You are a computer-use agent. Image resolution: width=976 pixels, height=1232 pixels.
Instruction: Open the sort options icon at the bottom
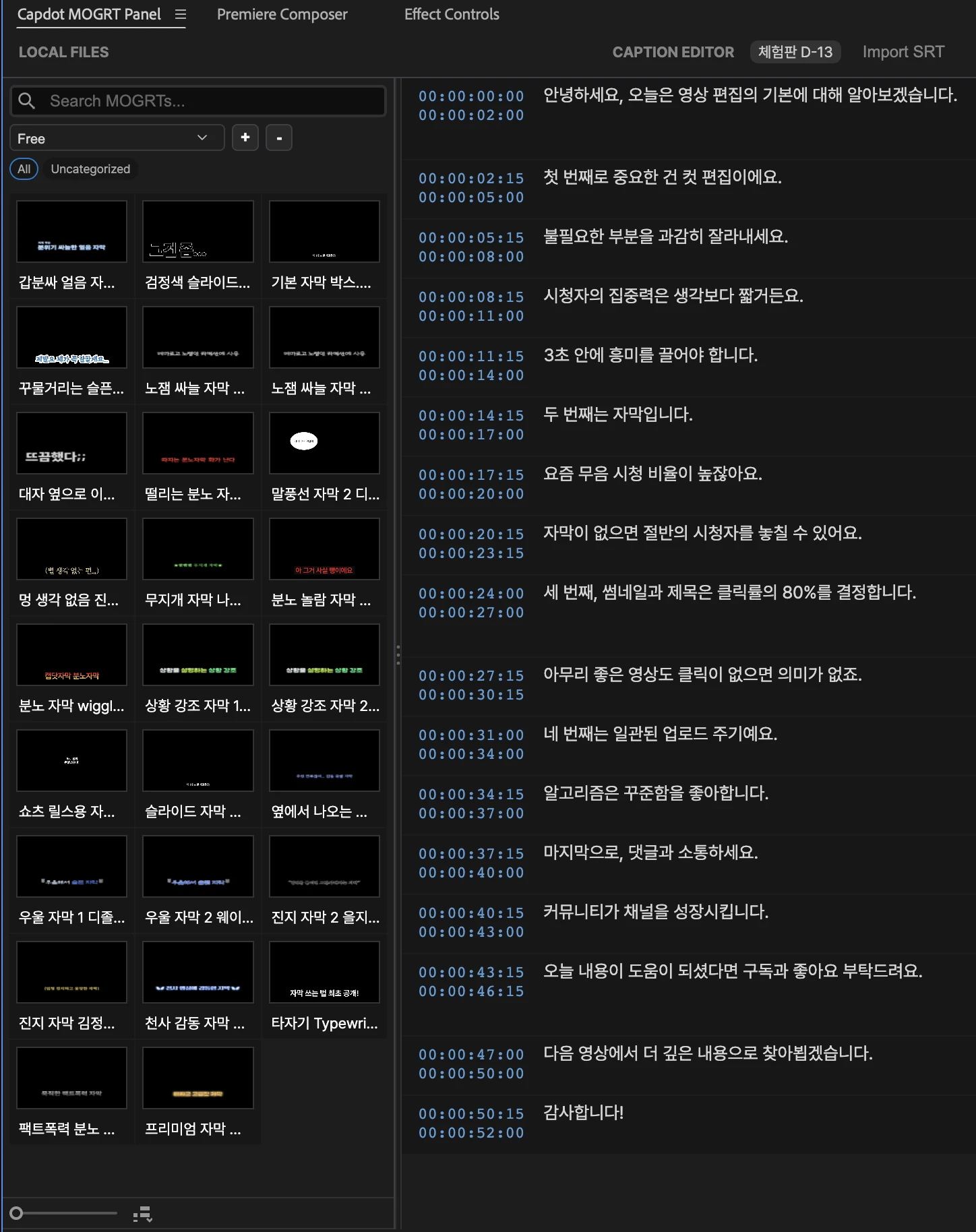click(x=142, y=1214)
